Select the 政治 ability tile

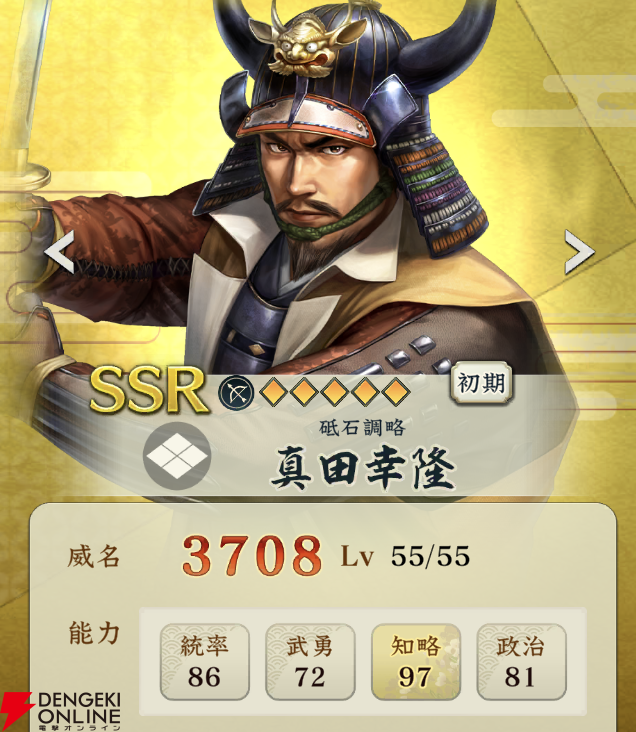tap(520, 661)
